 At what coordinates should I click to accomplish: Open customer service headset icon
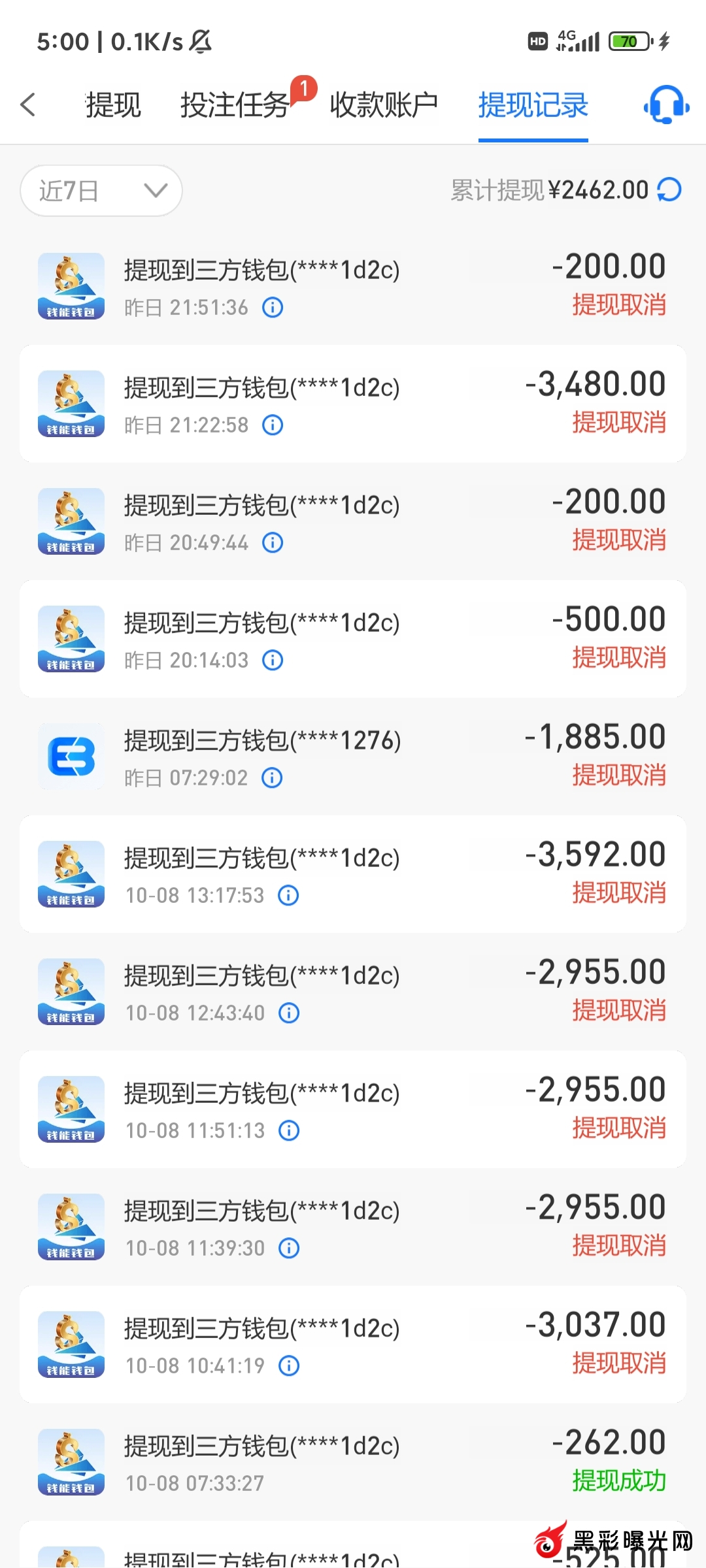coord(666,105)
